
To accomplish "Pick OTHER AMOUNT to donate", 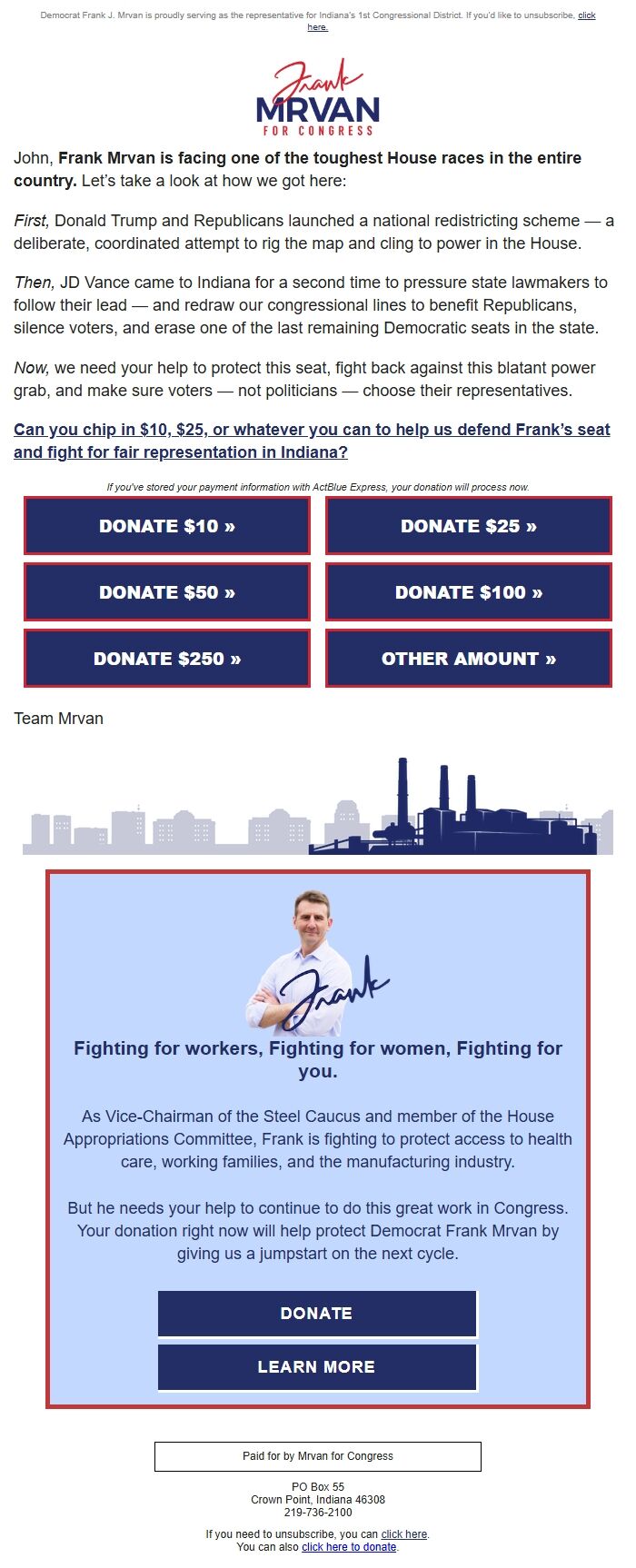I will coord(469,659).
